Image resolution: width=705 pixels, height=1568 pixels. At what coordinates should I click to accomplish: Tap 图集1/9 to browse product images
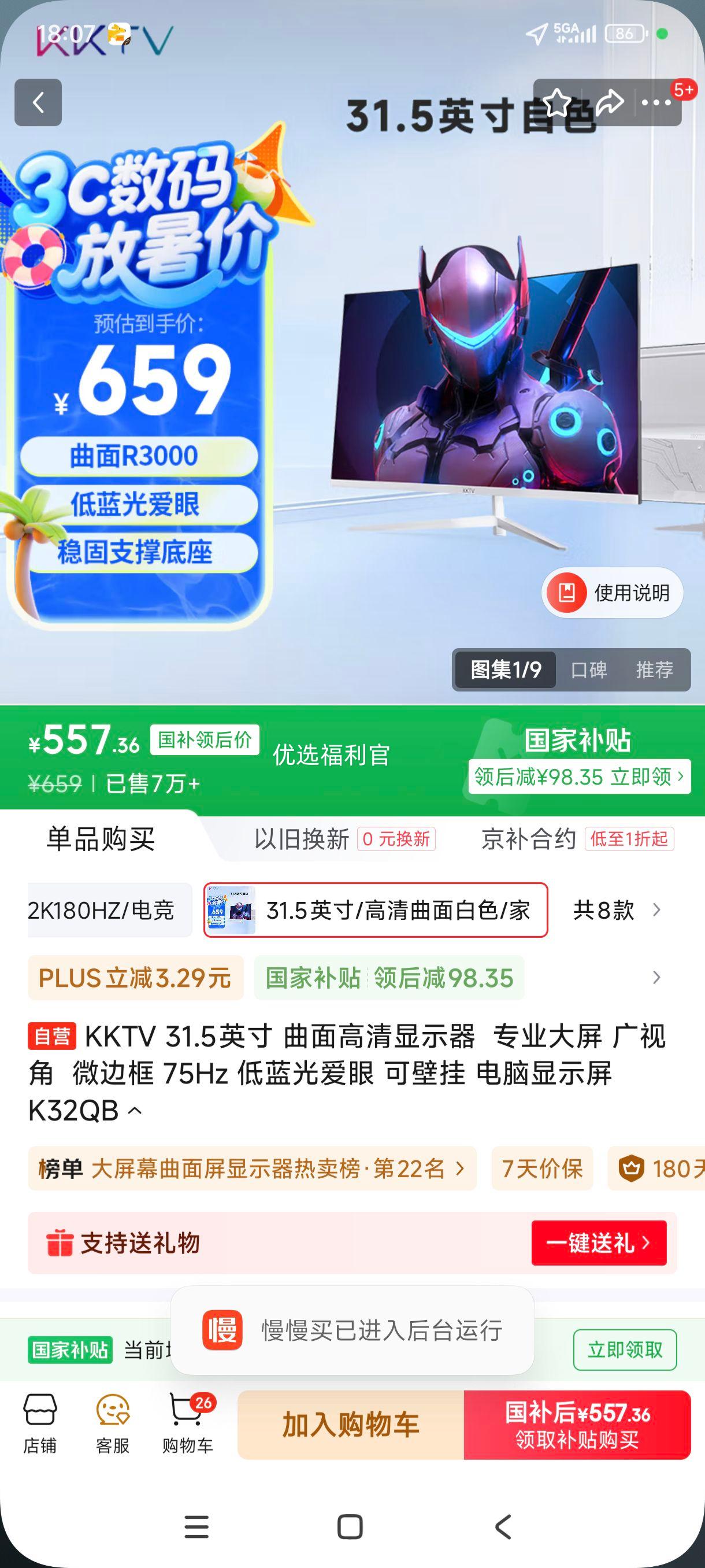click(506, 670)
